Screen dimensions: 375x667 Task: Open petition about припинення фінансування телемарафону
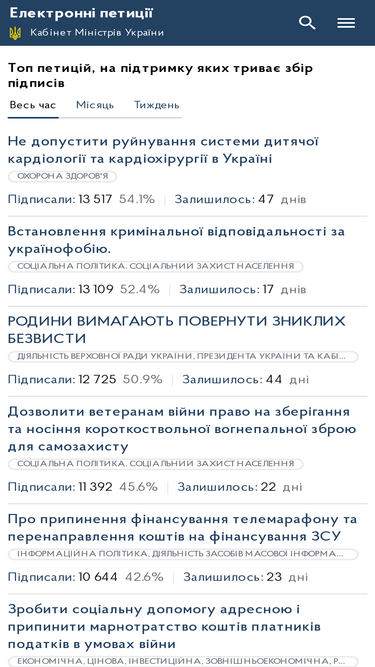[x=182, y=528]
